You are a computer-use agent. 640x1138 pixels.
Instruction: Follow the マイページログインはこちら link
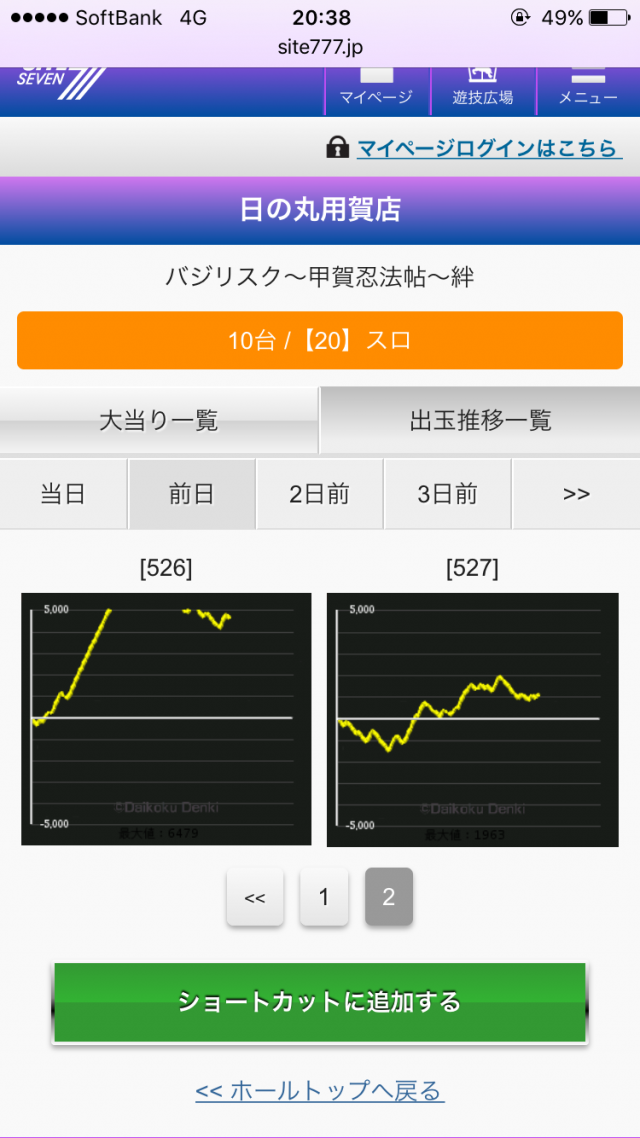(x=489, y=149)
